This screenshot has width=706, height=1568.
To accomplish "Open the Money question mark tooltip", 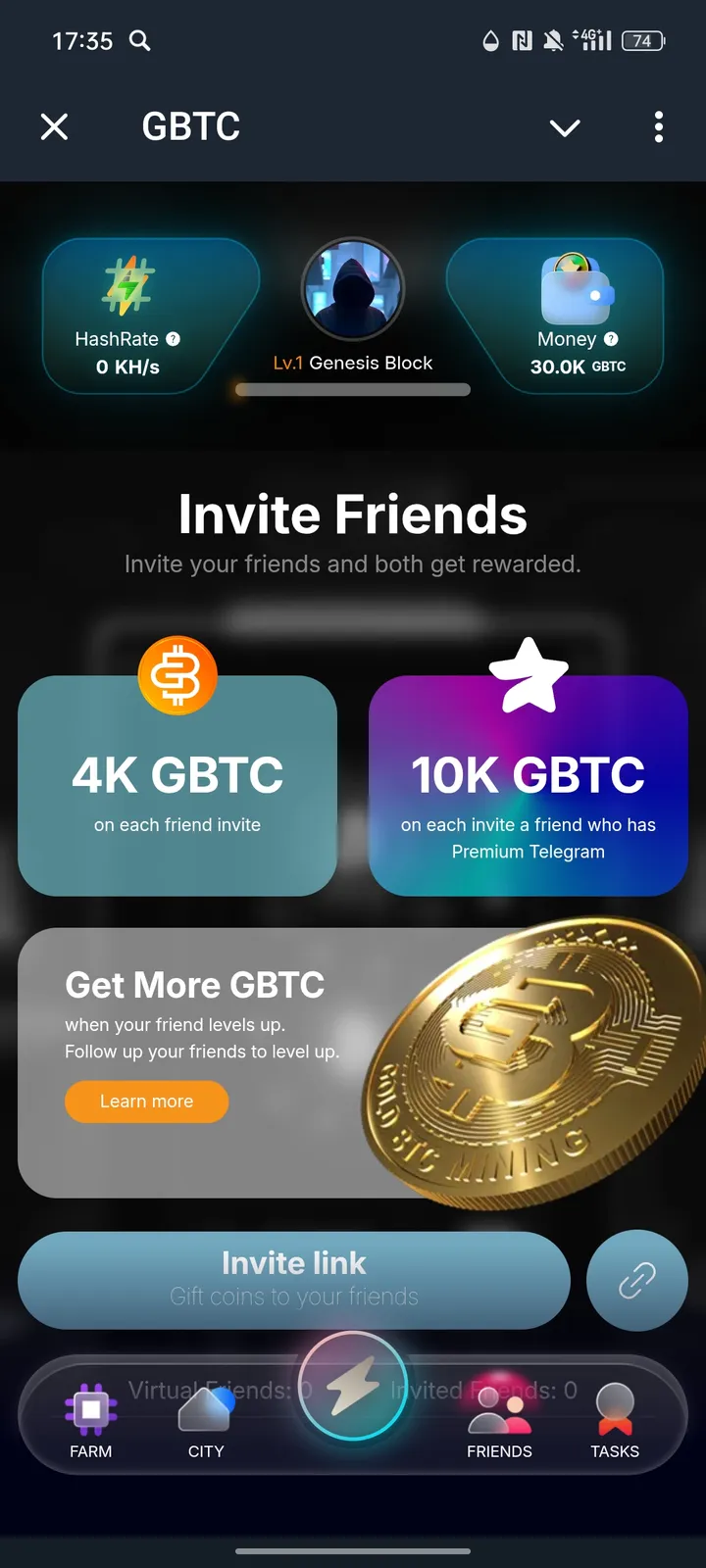I will [610, 339].
